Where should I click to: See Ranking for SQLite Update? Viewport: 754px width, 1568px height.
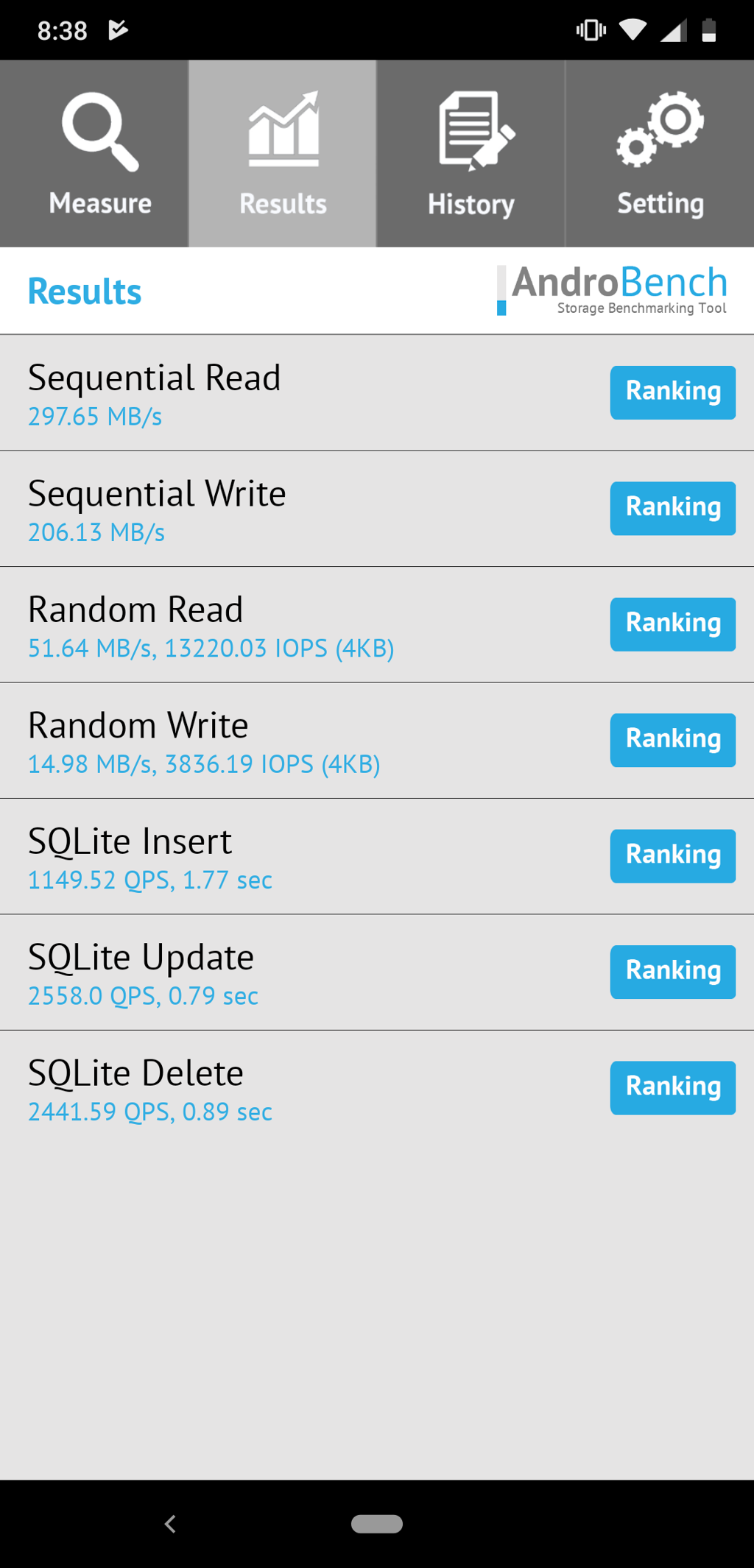[x=673, y=972]
